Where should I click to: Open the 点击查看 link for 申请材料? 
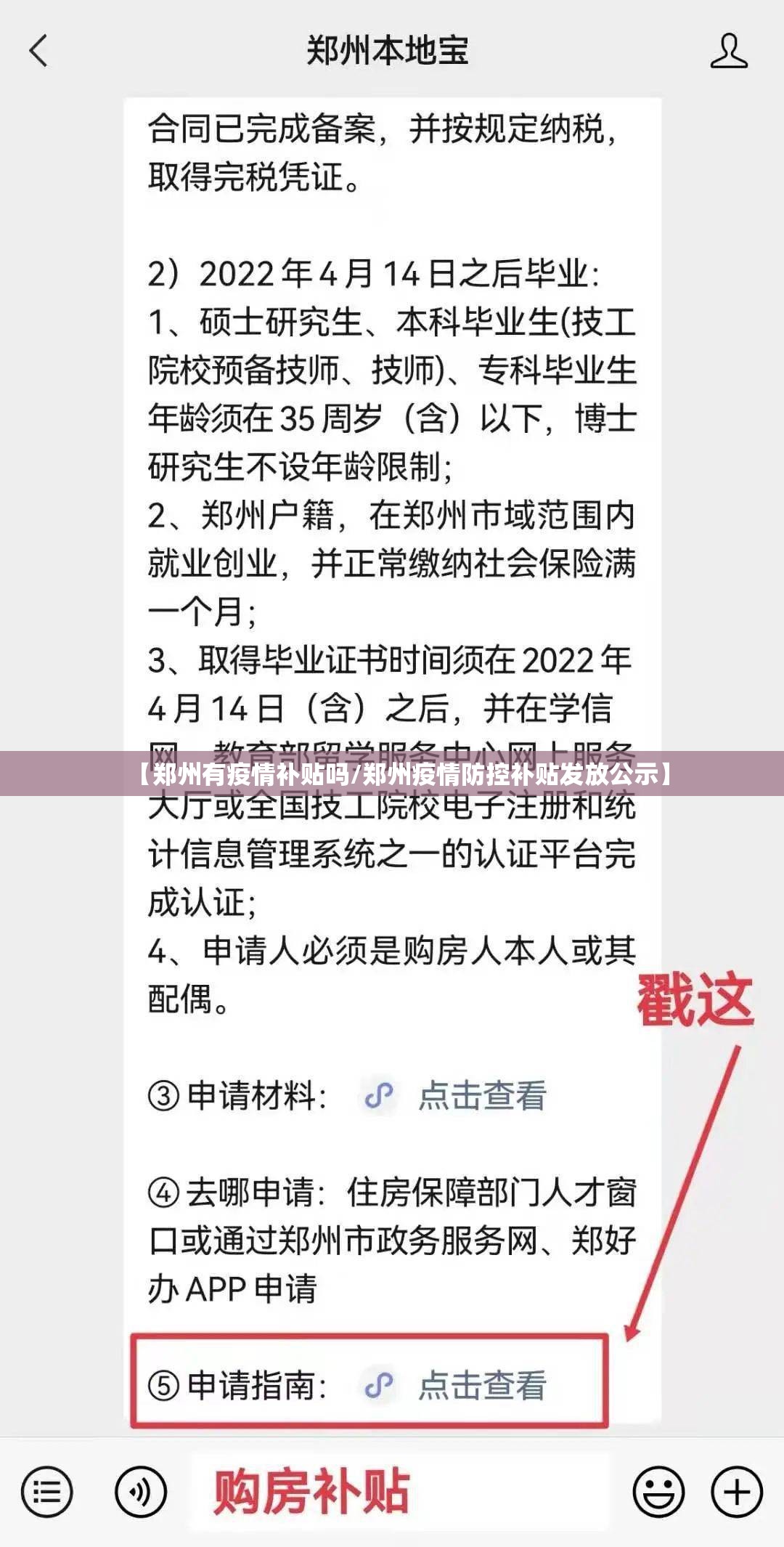[x=481, y=1096]
